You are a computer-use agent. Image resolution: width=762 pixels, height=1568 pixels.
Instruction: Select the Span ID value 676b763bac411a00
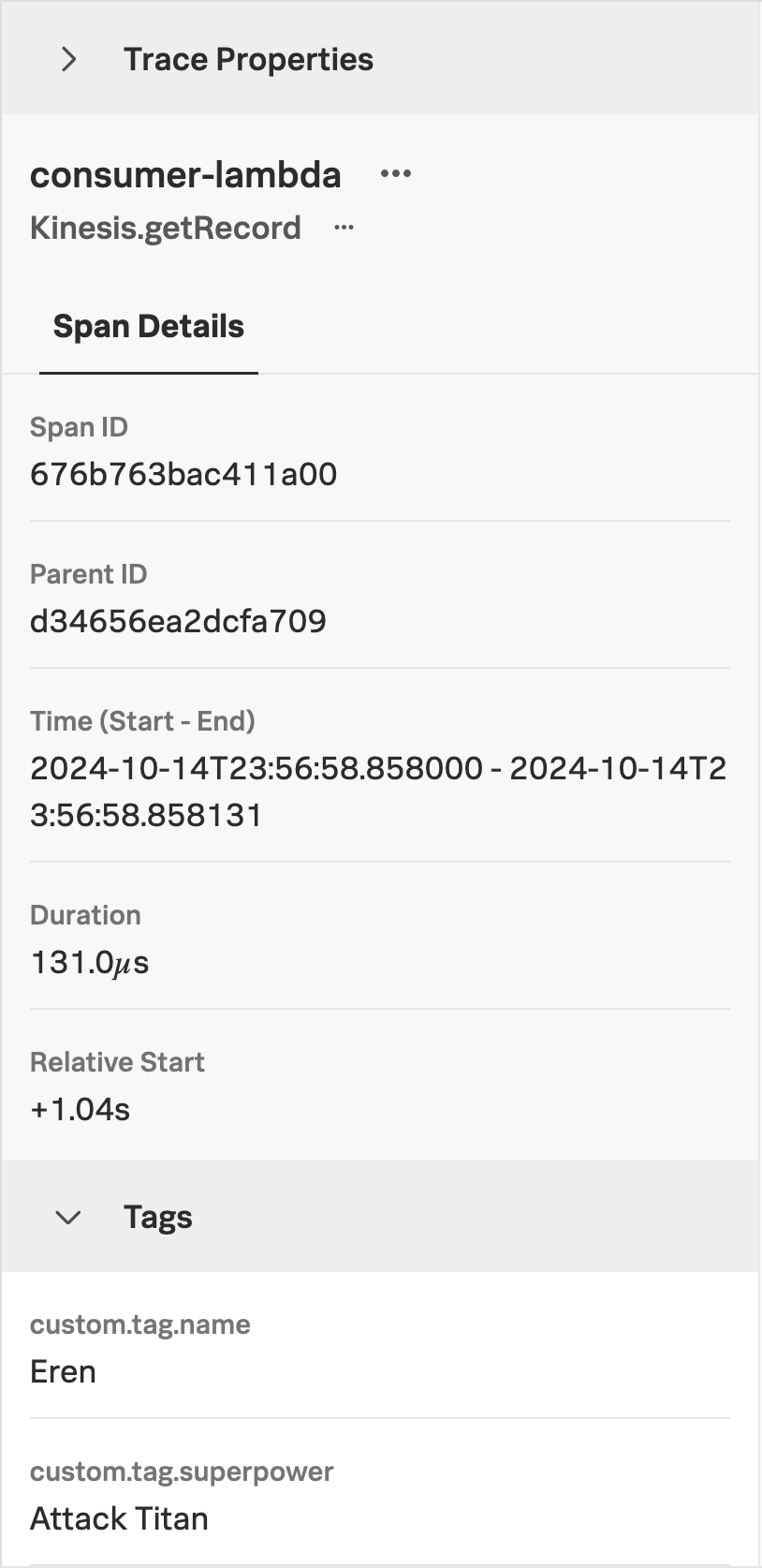pyautogui.click(x=183, y=474)
